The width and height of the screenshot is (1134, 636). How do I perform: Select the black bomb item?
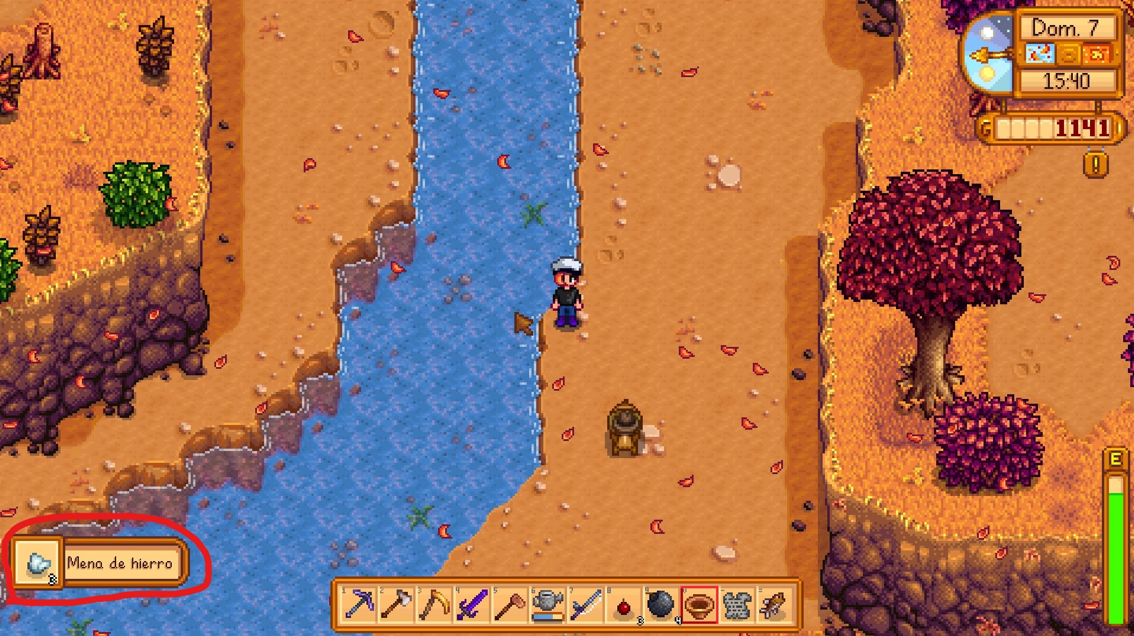pos(661,605)
